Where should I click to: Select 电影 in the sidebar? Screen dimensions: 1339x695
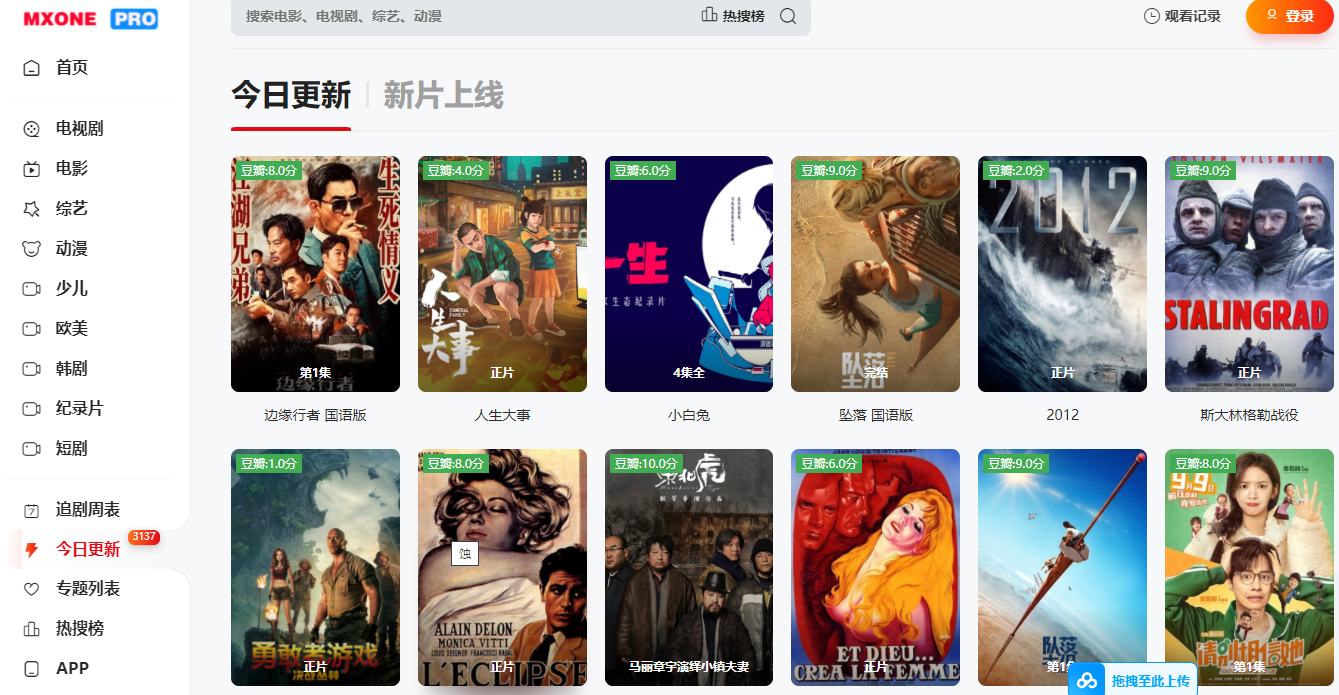click(71, 169)
